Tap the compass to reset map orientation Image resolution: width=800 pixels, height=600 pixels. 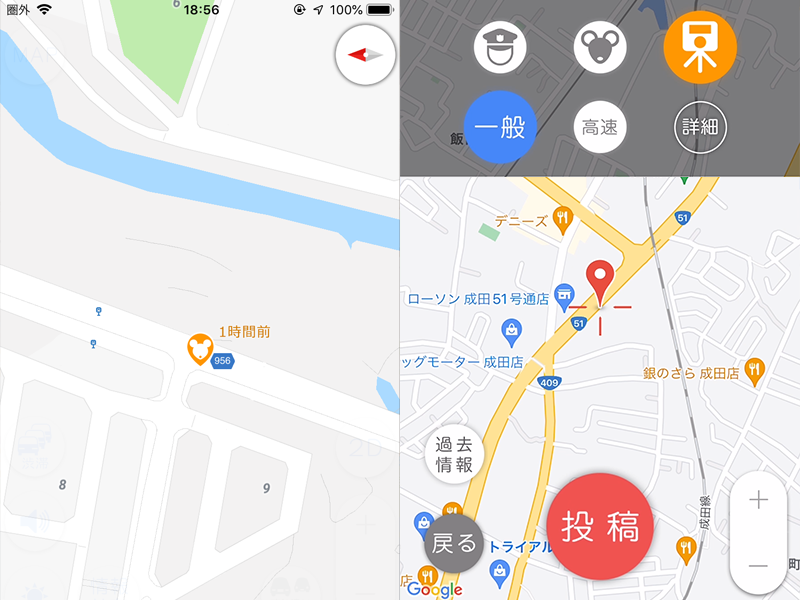click(366, 54)
